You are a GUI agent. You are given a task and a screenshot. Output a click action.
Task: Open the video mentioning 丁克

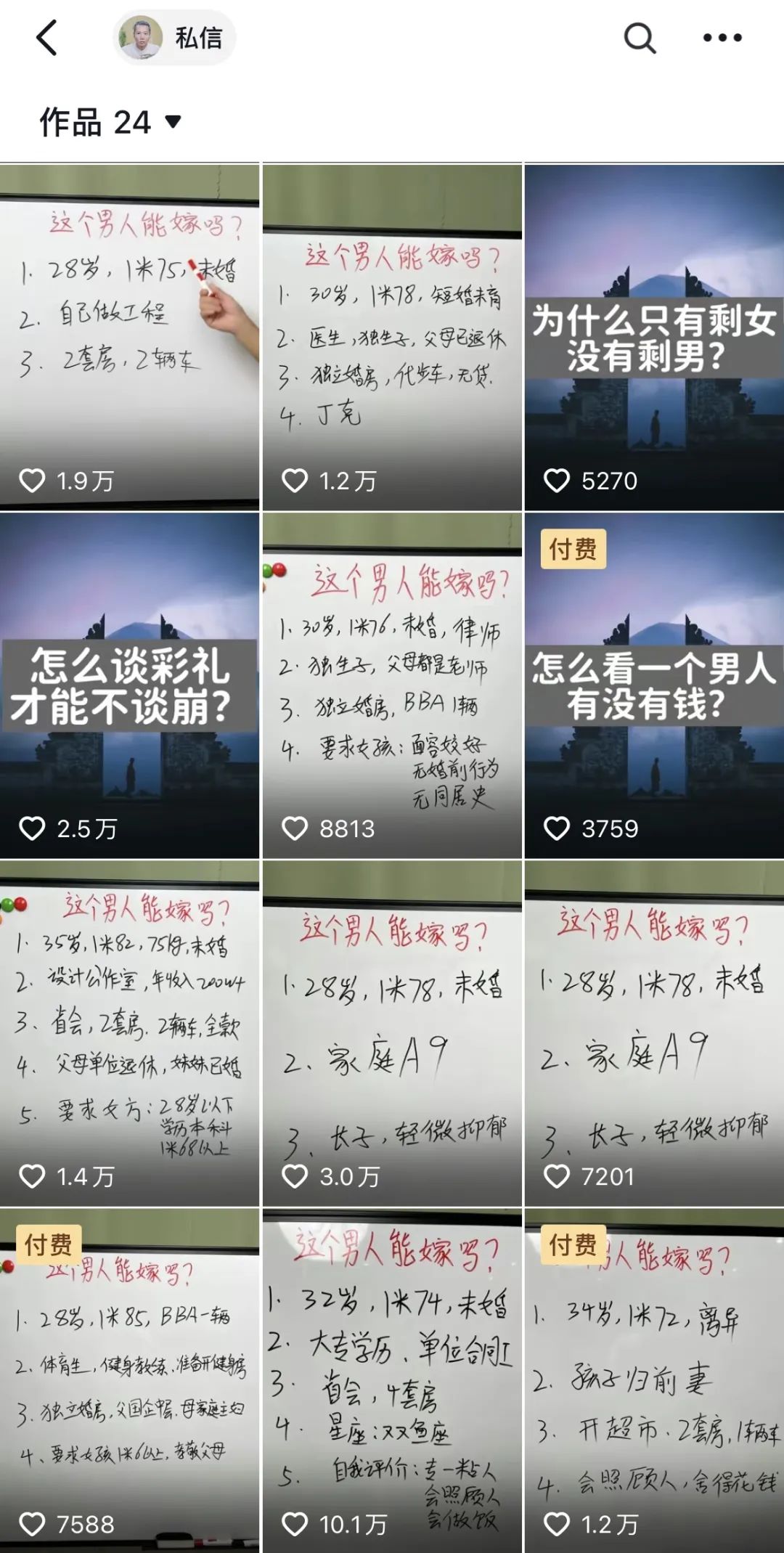(x=392, y=338)
